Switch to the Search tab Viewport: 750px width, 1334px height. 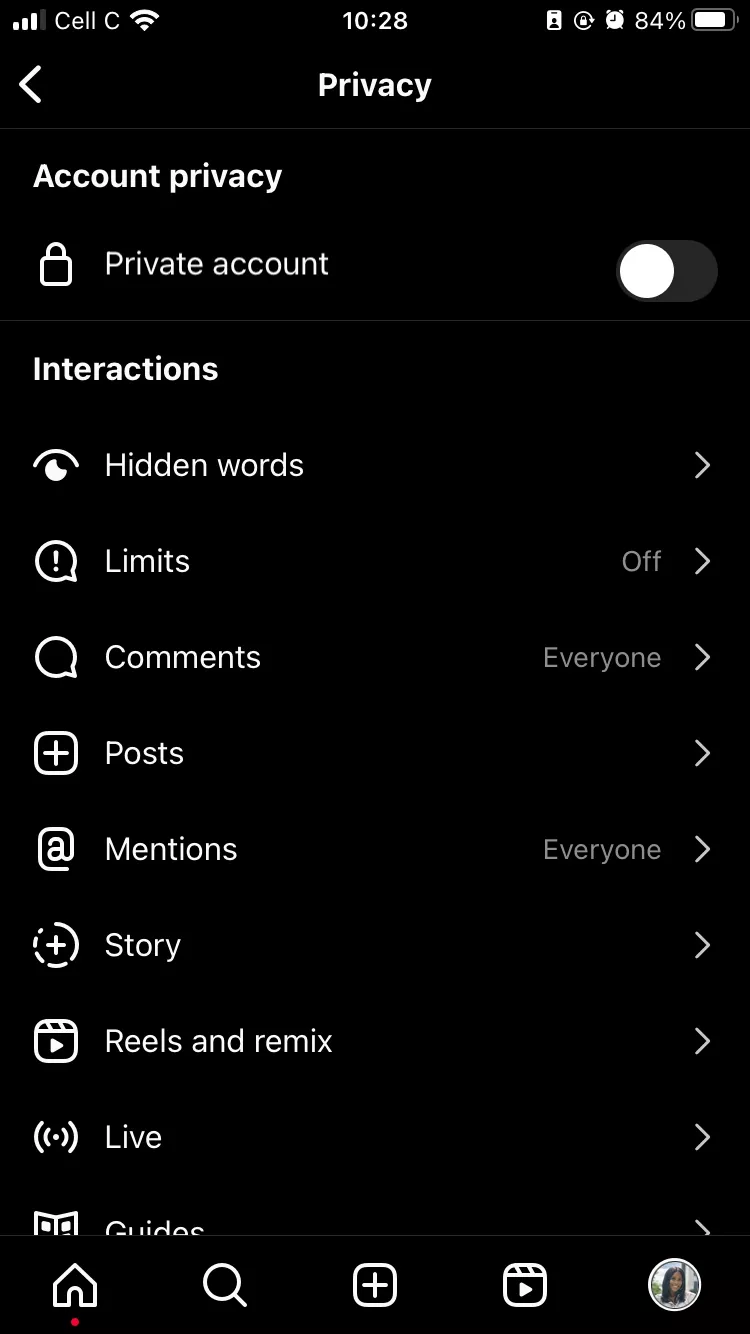click(225, 1285)
